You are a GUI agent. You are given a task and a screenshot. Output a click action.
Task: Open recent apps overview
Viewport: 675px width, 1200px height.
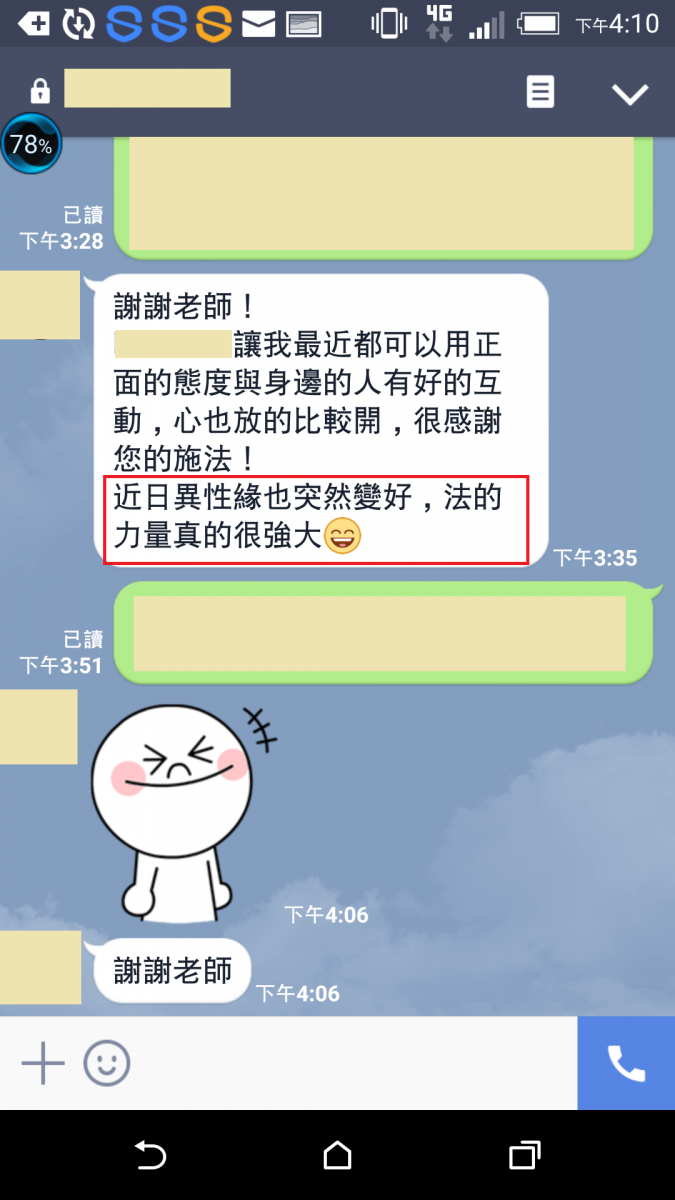[x=524, y=1156]
